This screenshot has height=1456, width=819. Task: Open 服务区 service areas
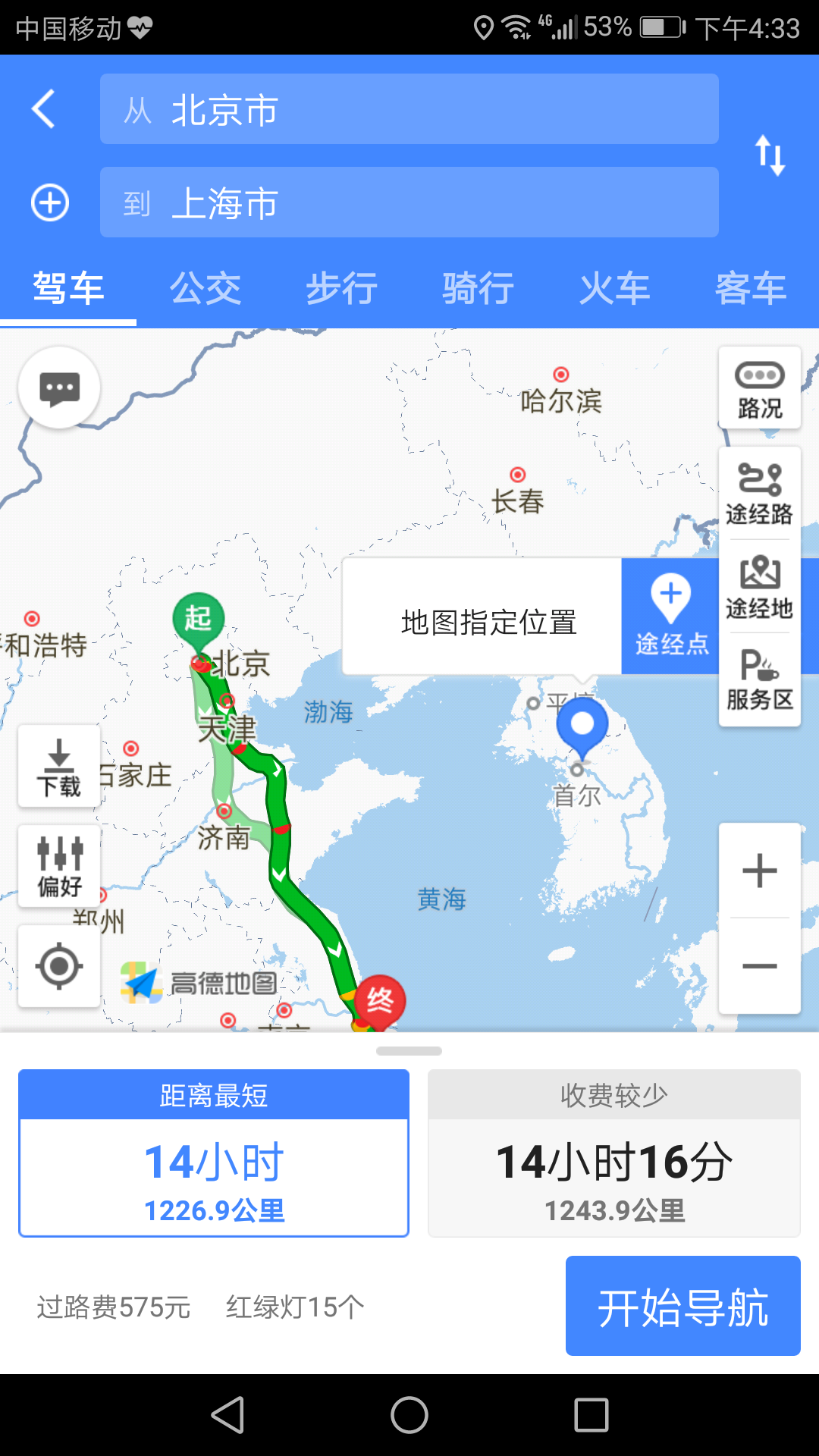coord(760,680)
